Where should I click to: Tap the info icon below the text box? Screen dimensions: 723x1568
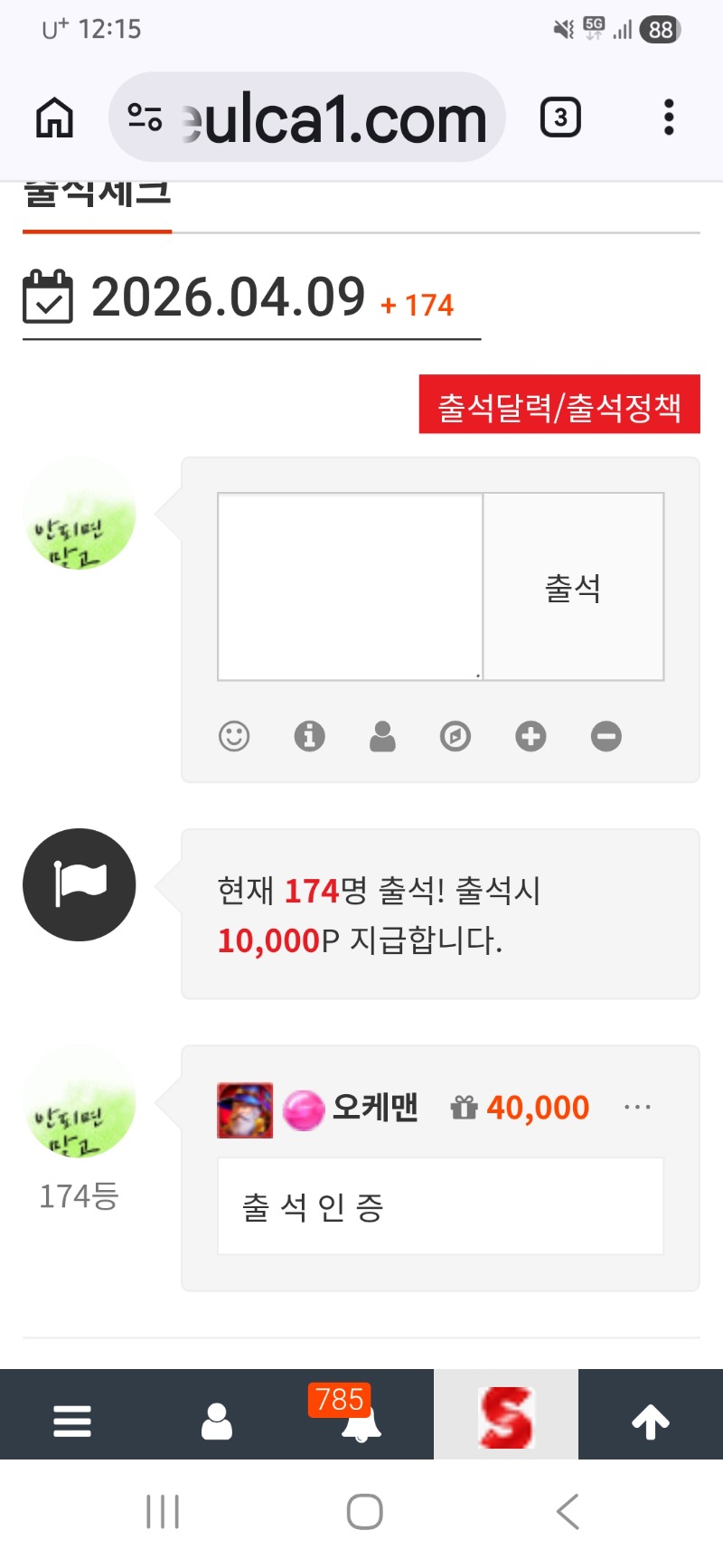309,736
